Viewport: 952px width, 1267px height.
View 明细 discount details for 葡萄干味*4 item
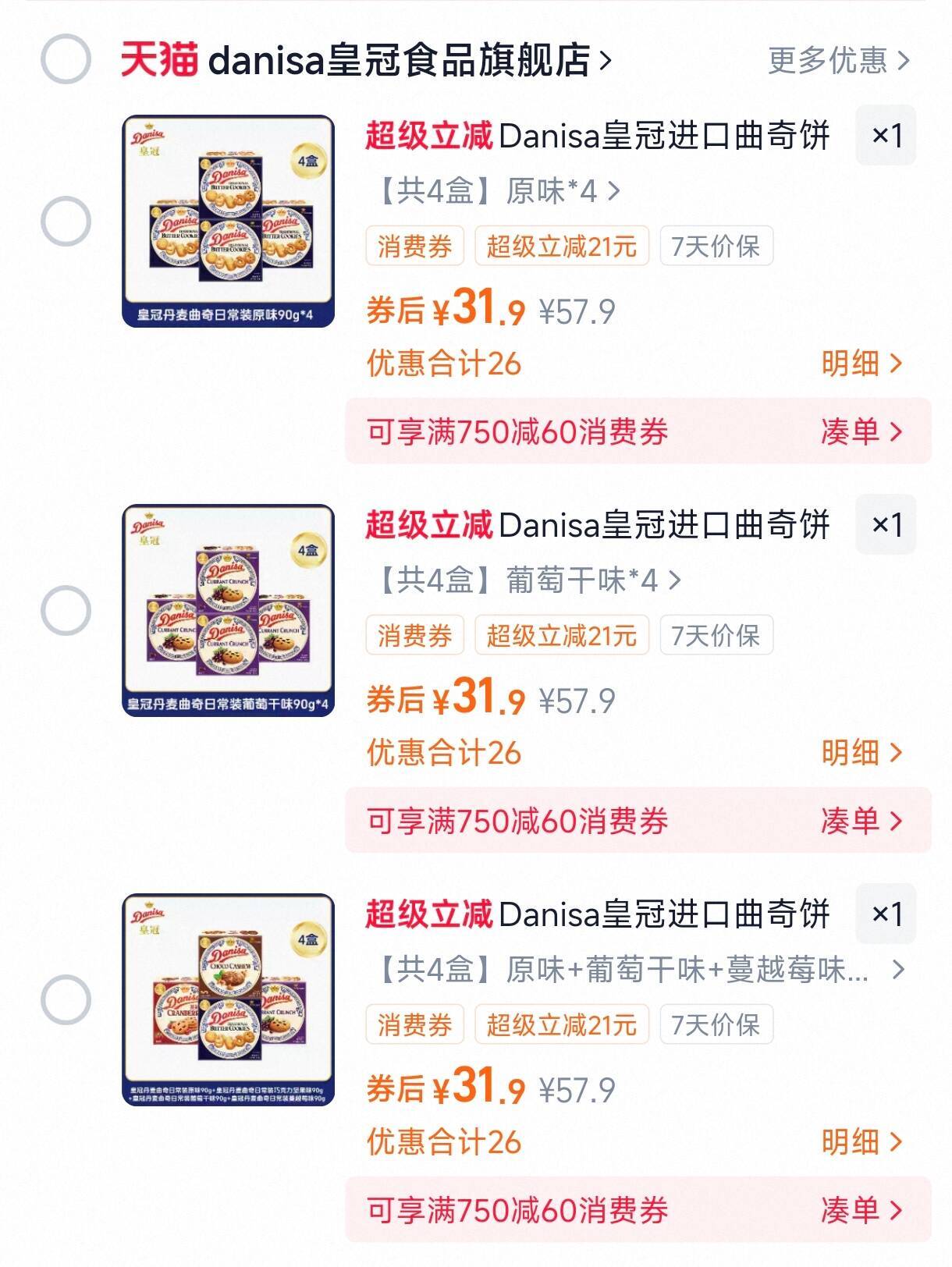(861, 753)
